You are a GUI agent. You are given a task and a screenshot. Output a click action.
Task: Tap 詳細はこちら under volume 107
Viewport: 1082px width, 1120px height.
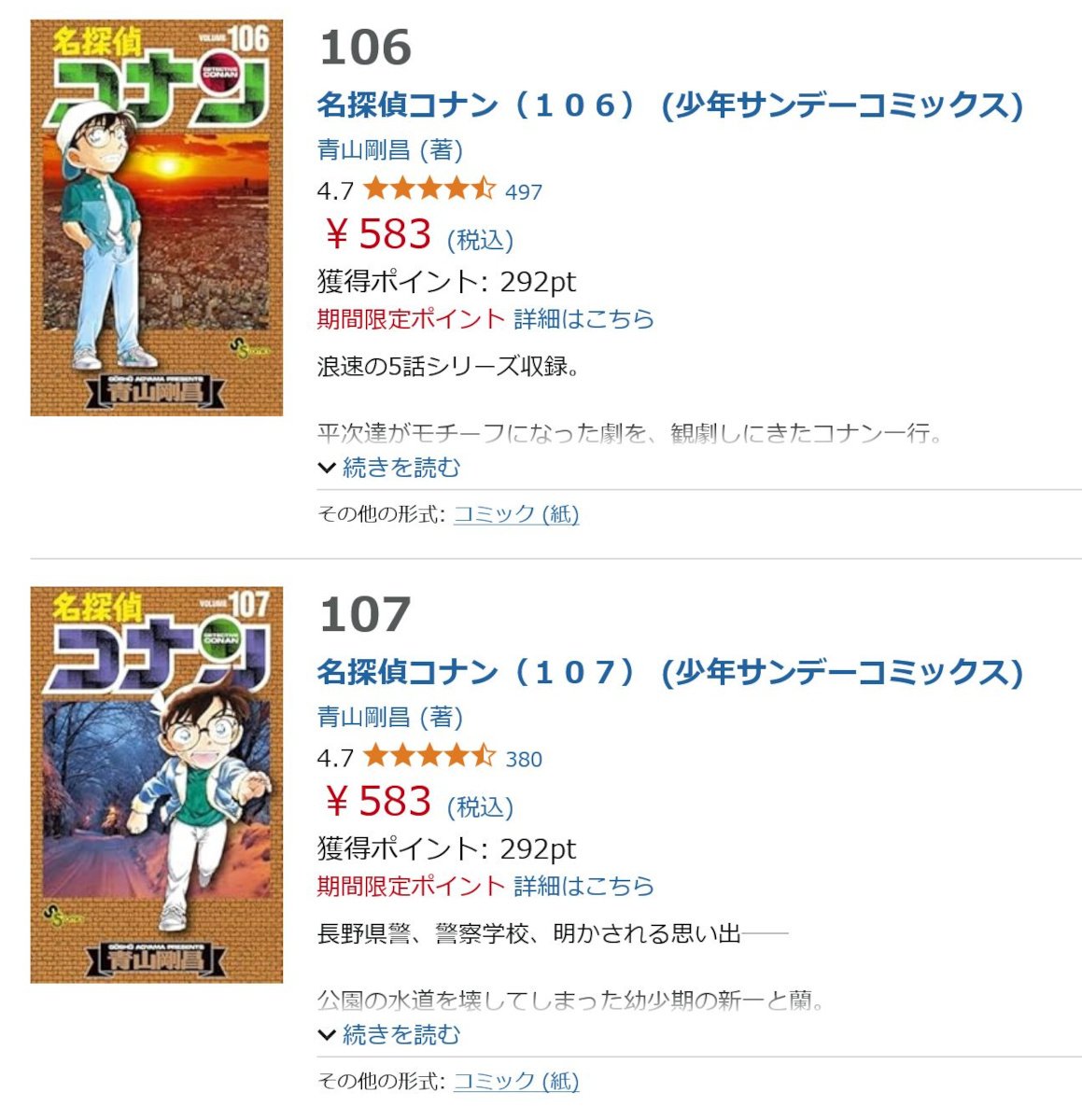(x=583, y=886)
